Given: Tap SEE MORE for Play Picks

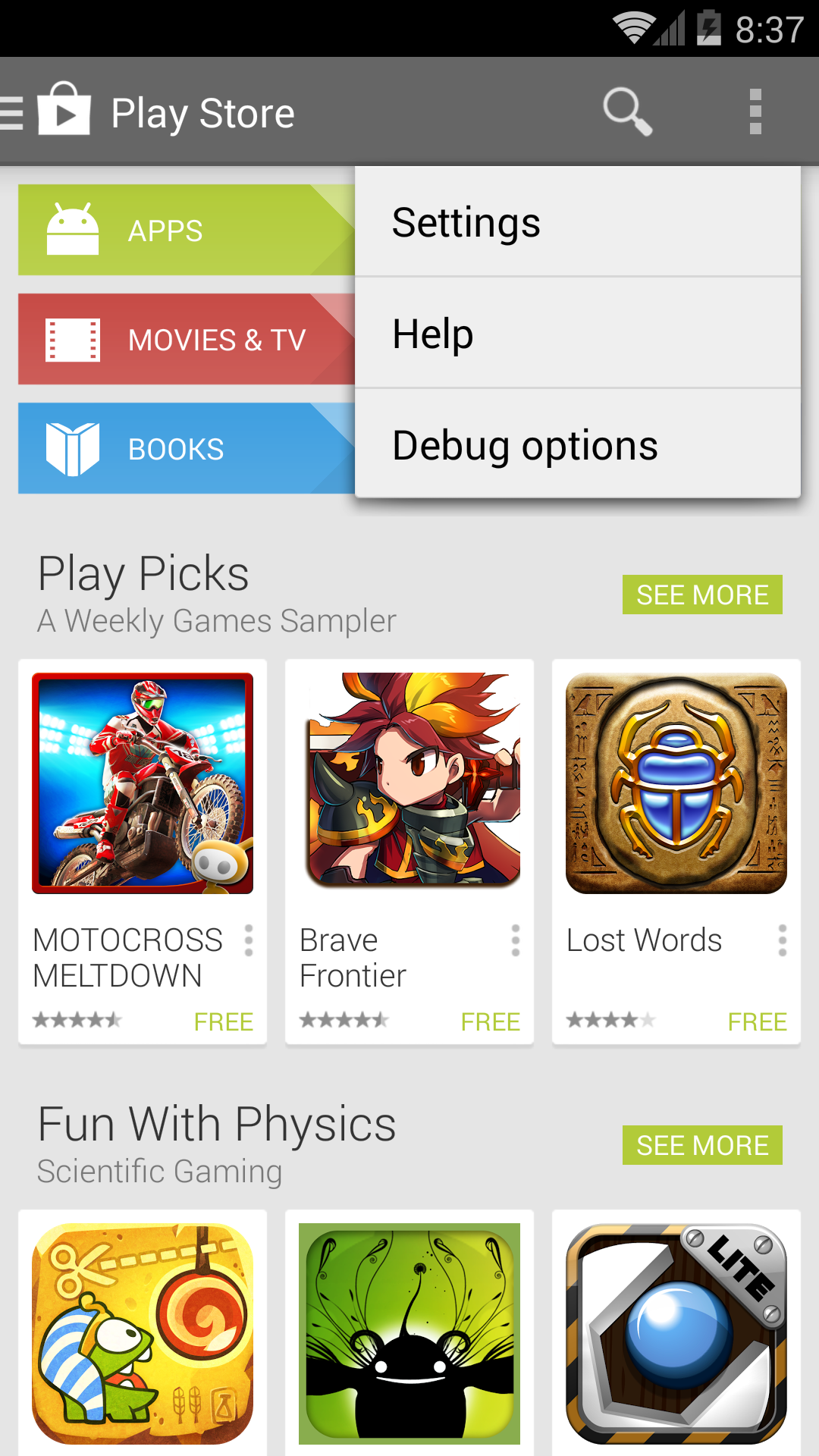Looking at the screenshot, I should [x=701, y=595].
